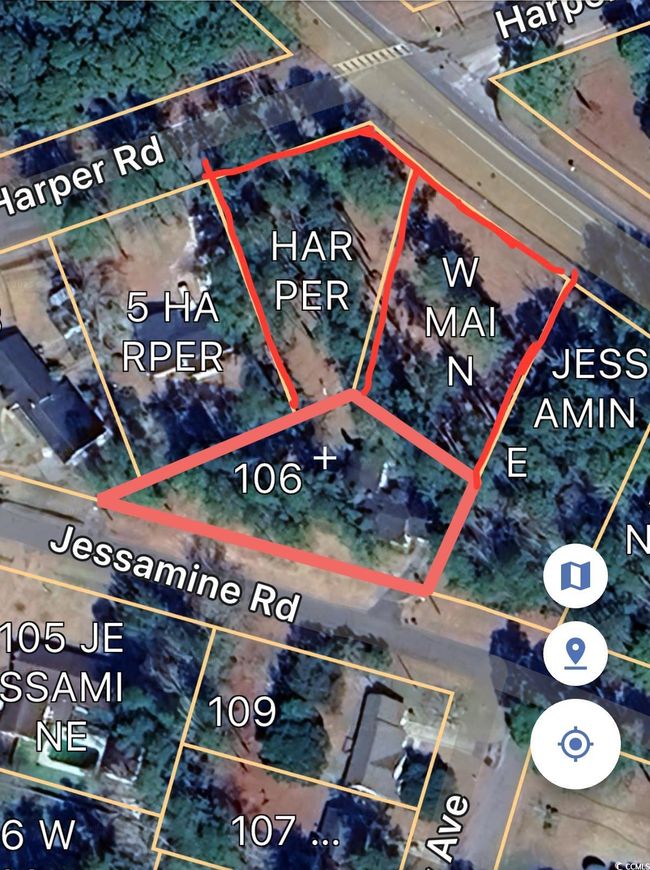Center map on my current location
650x870 pixels.
point(575,745)
